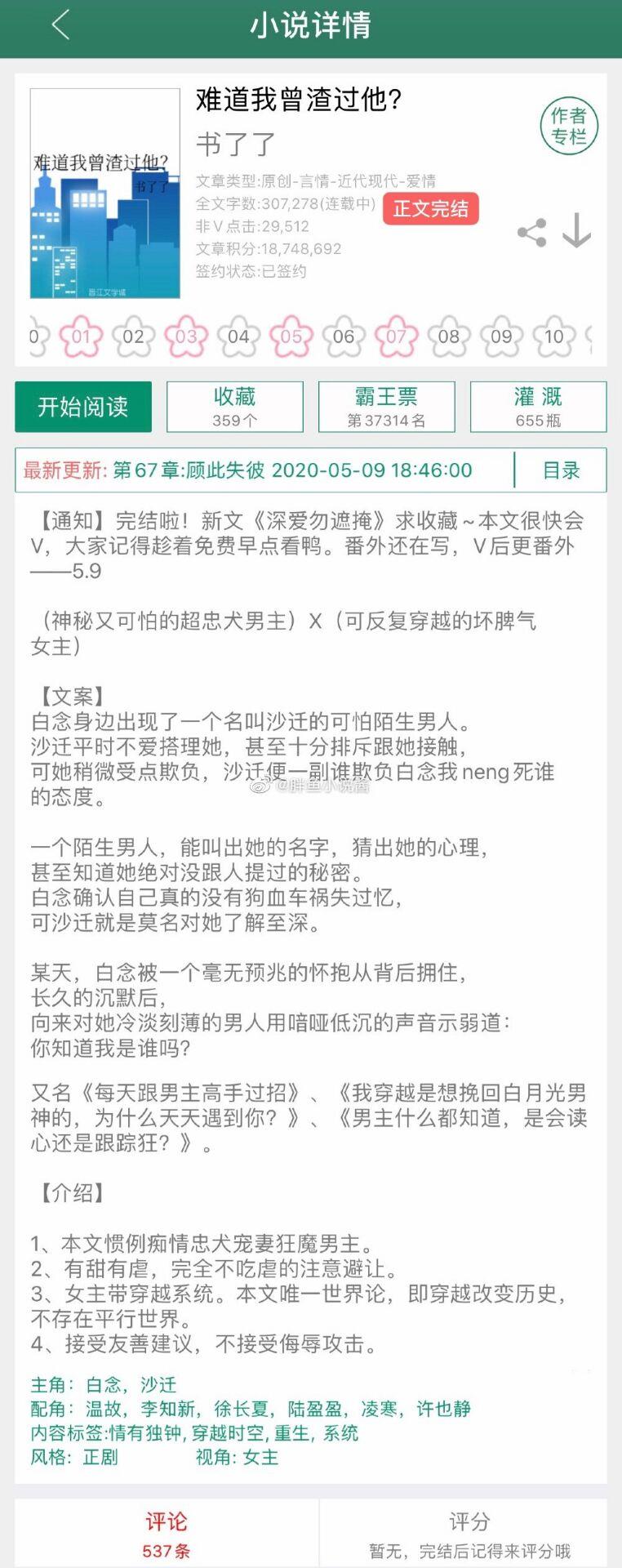
Task: Tap the novel cover image
Action: tap(105, 194)
